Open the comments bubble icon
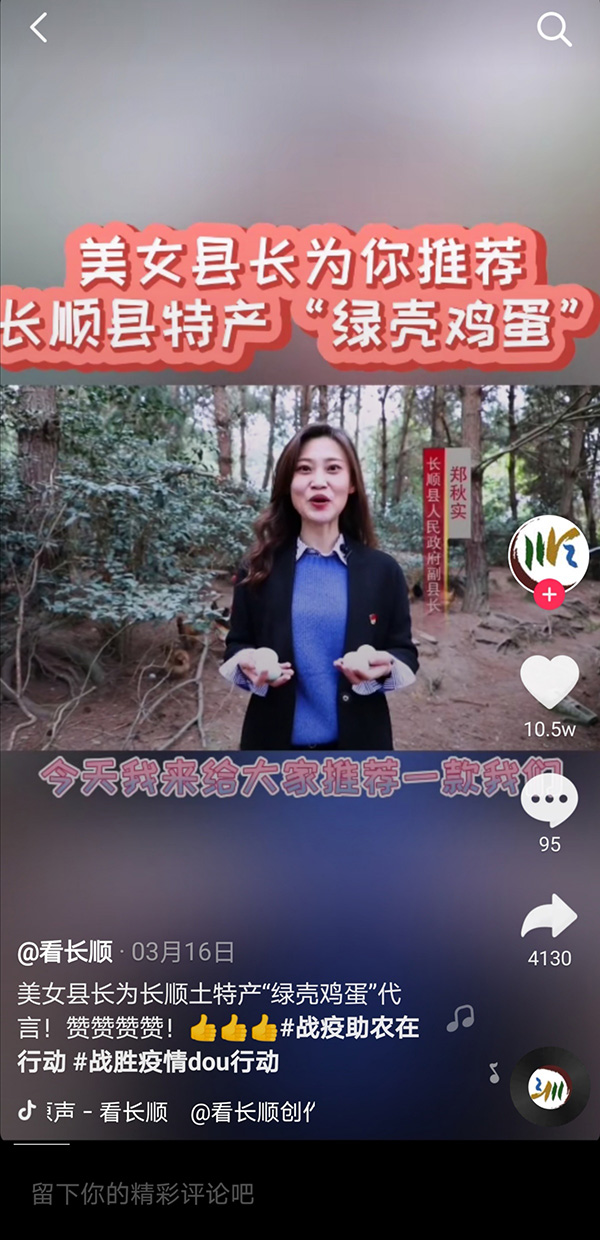Screen dimensions: 600x1240 click(x=549, y=800)
